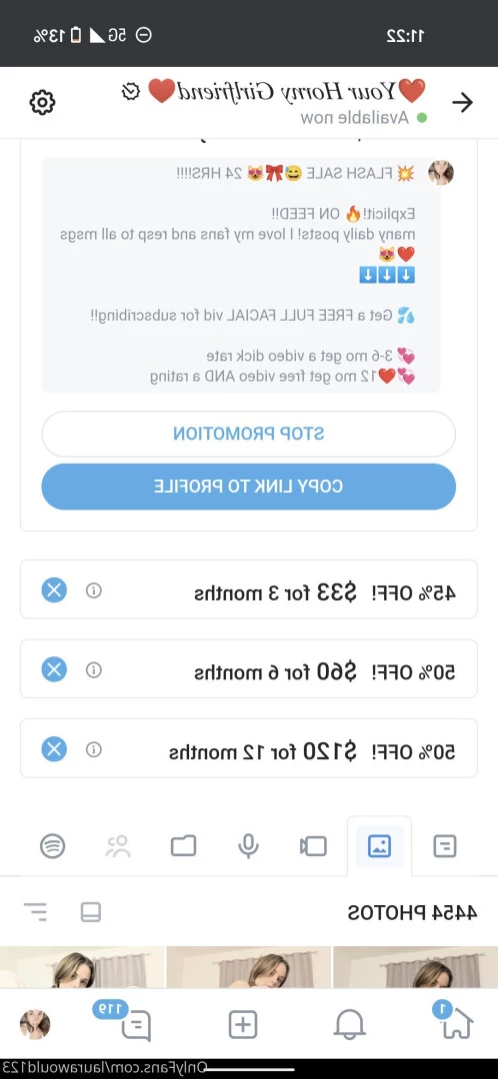Open the Spotify tab

pos(52,846)
